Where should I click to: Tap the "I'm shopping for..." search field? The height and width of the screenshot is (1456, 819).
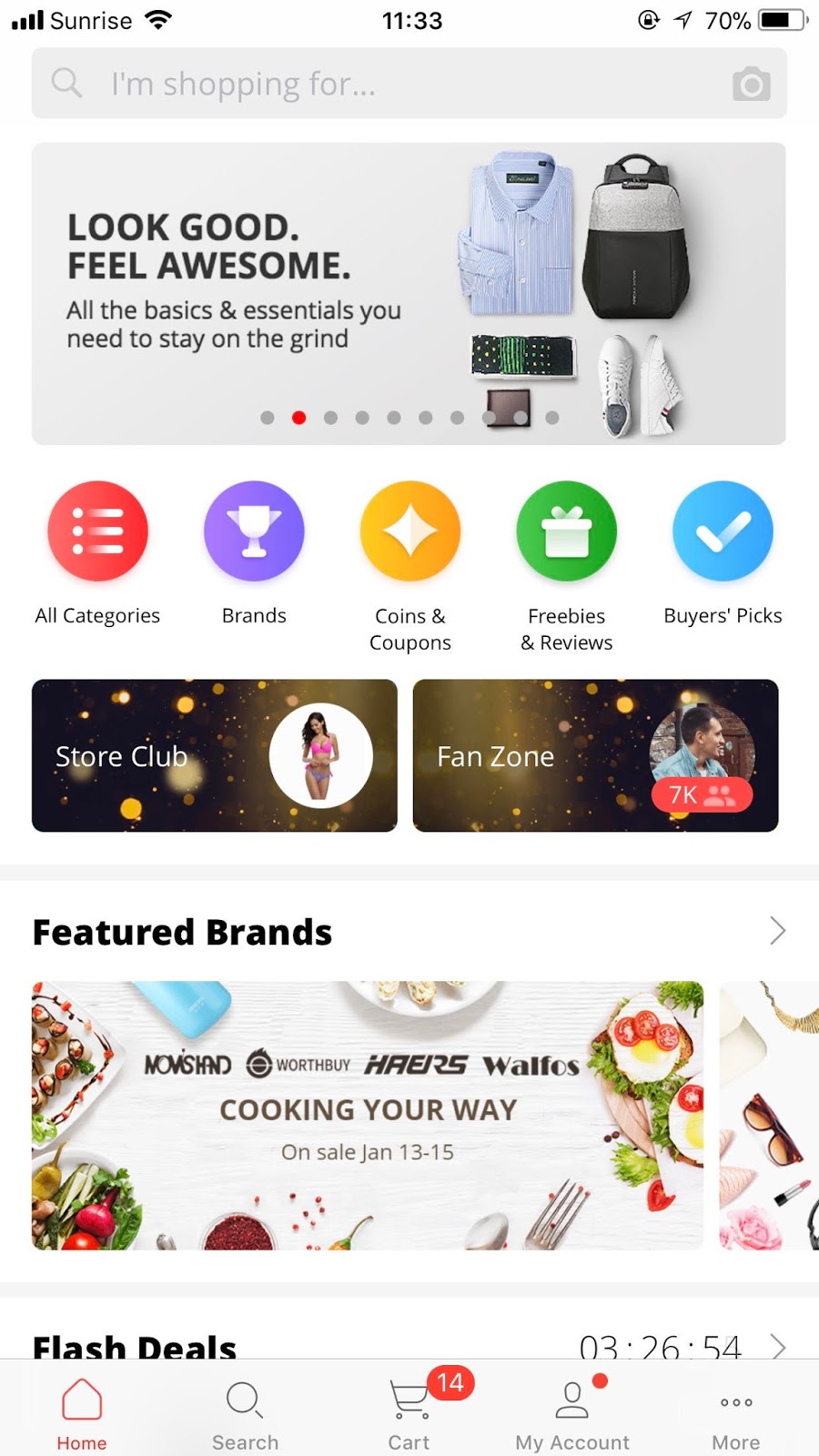364,84
